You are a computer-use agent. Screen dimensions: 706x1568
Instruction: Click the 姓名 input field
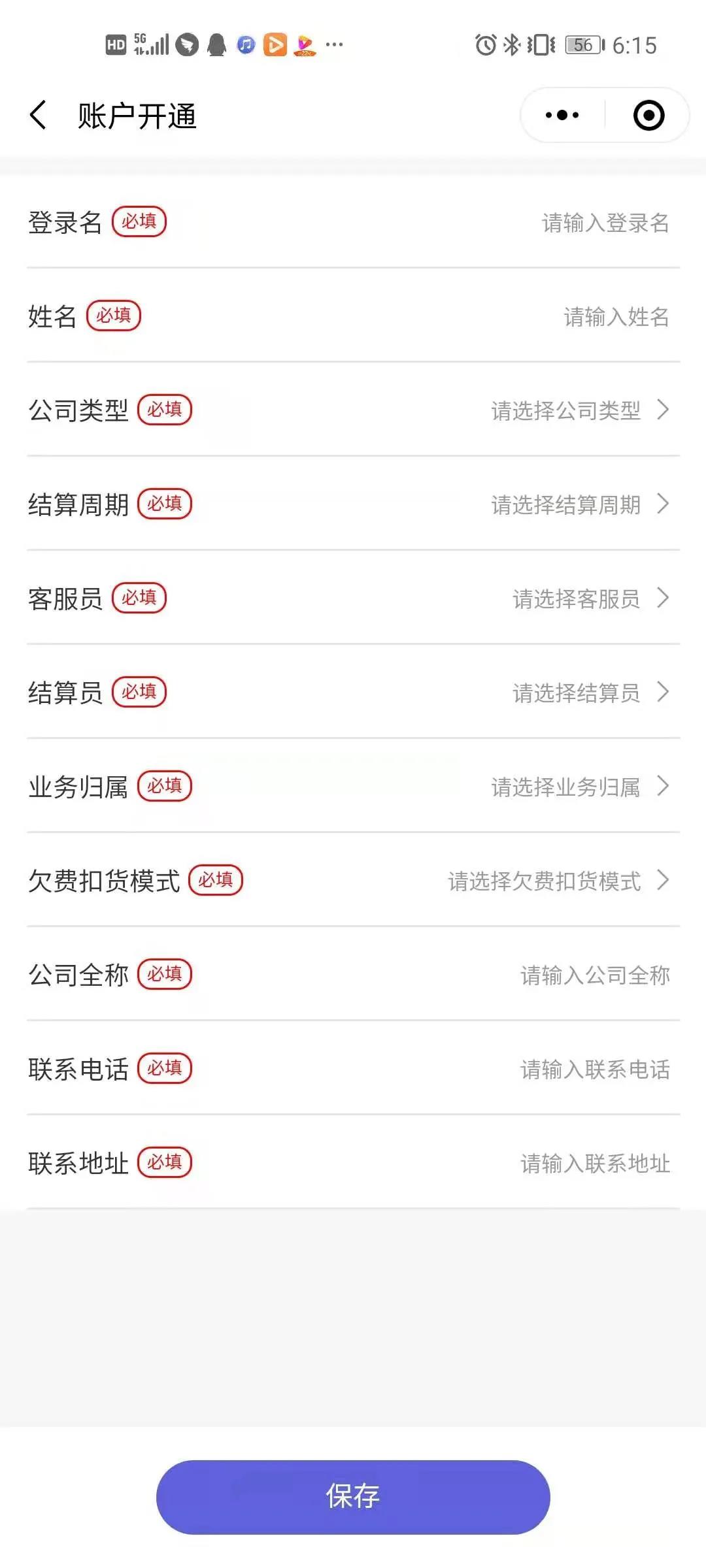[615, 317]
